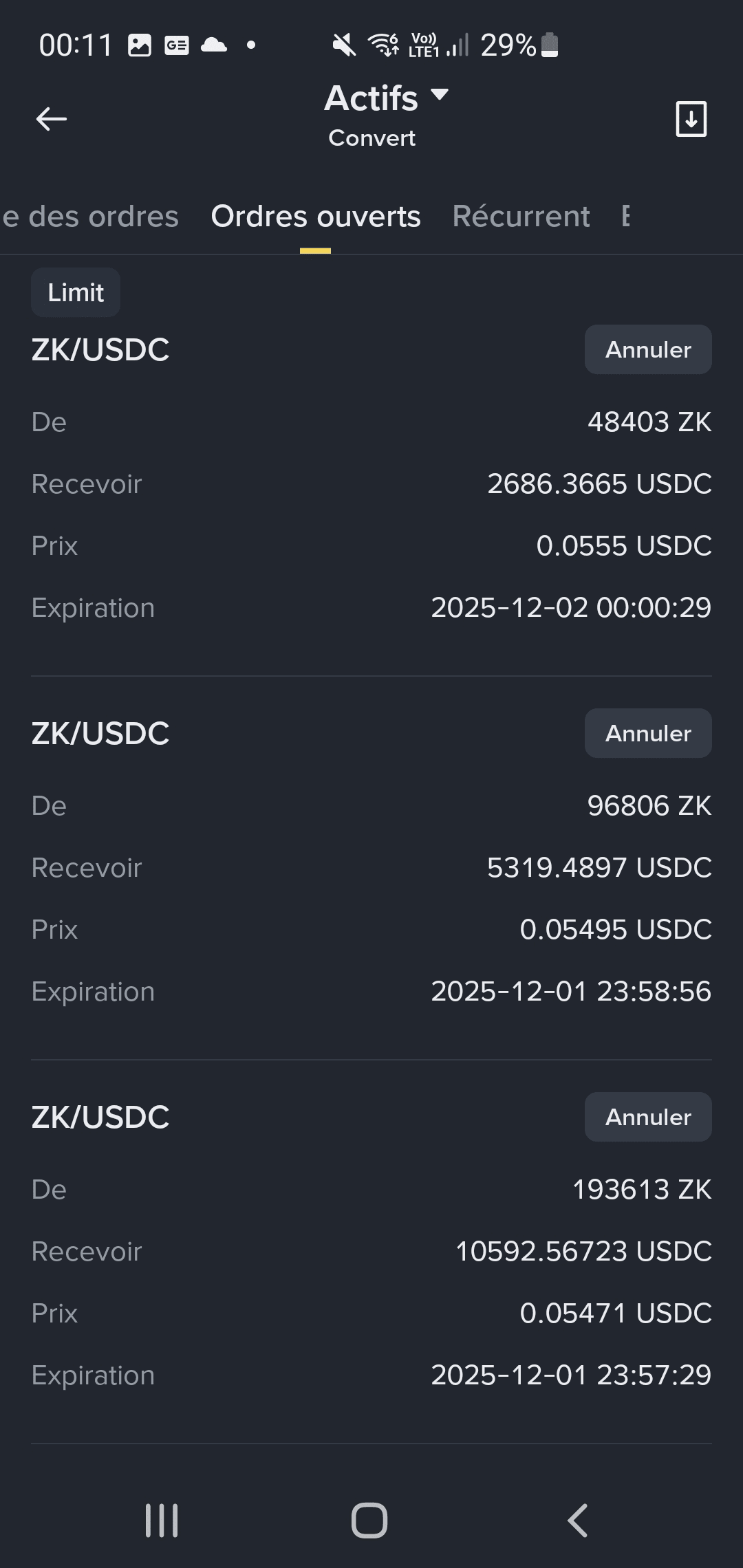Cancel the 48403 ZK order with Annuler
743x1568 pixels.
pos(647,350)
